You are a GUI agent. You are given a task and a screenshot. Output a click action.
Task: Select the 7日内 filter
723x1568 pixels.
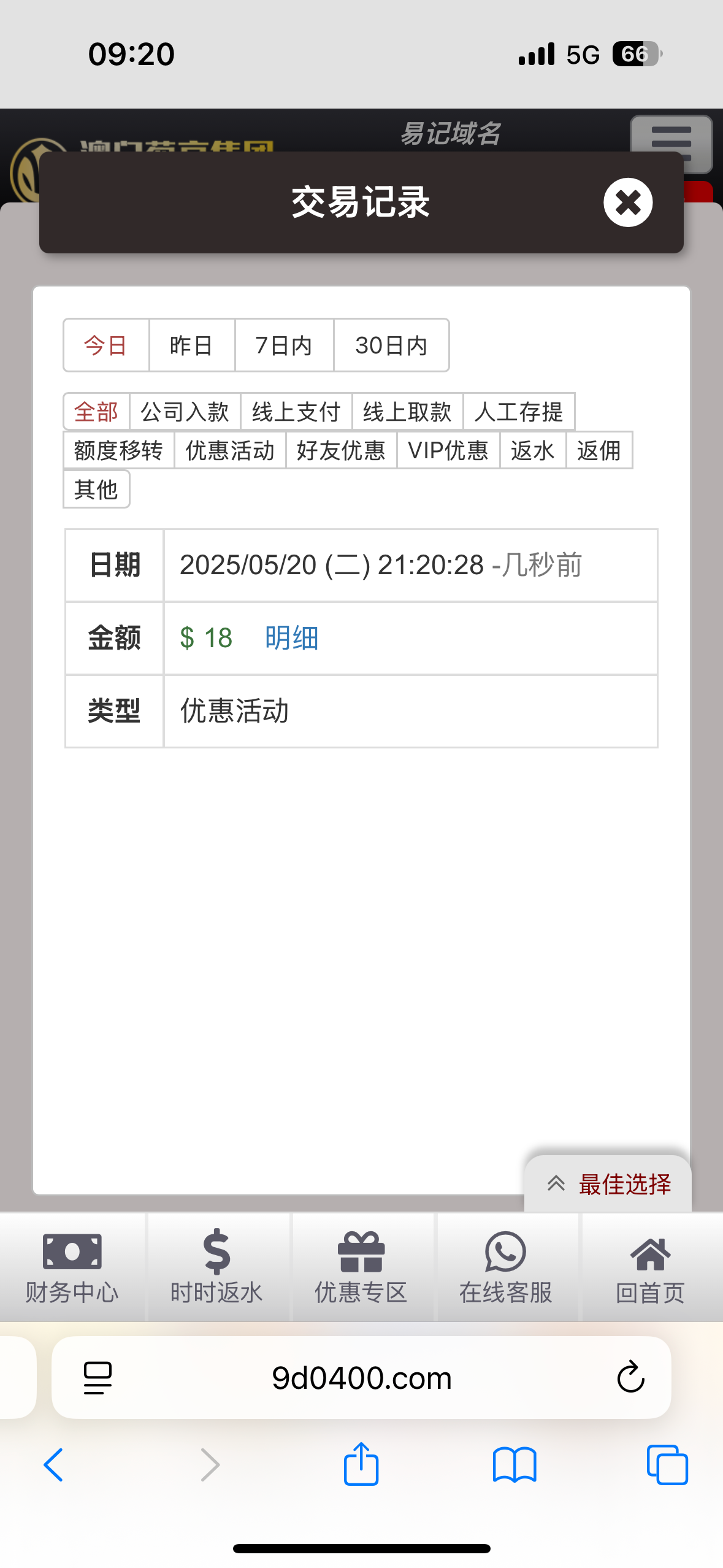[x=284, y=345]
